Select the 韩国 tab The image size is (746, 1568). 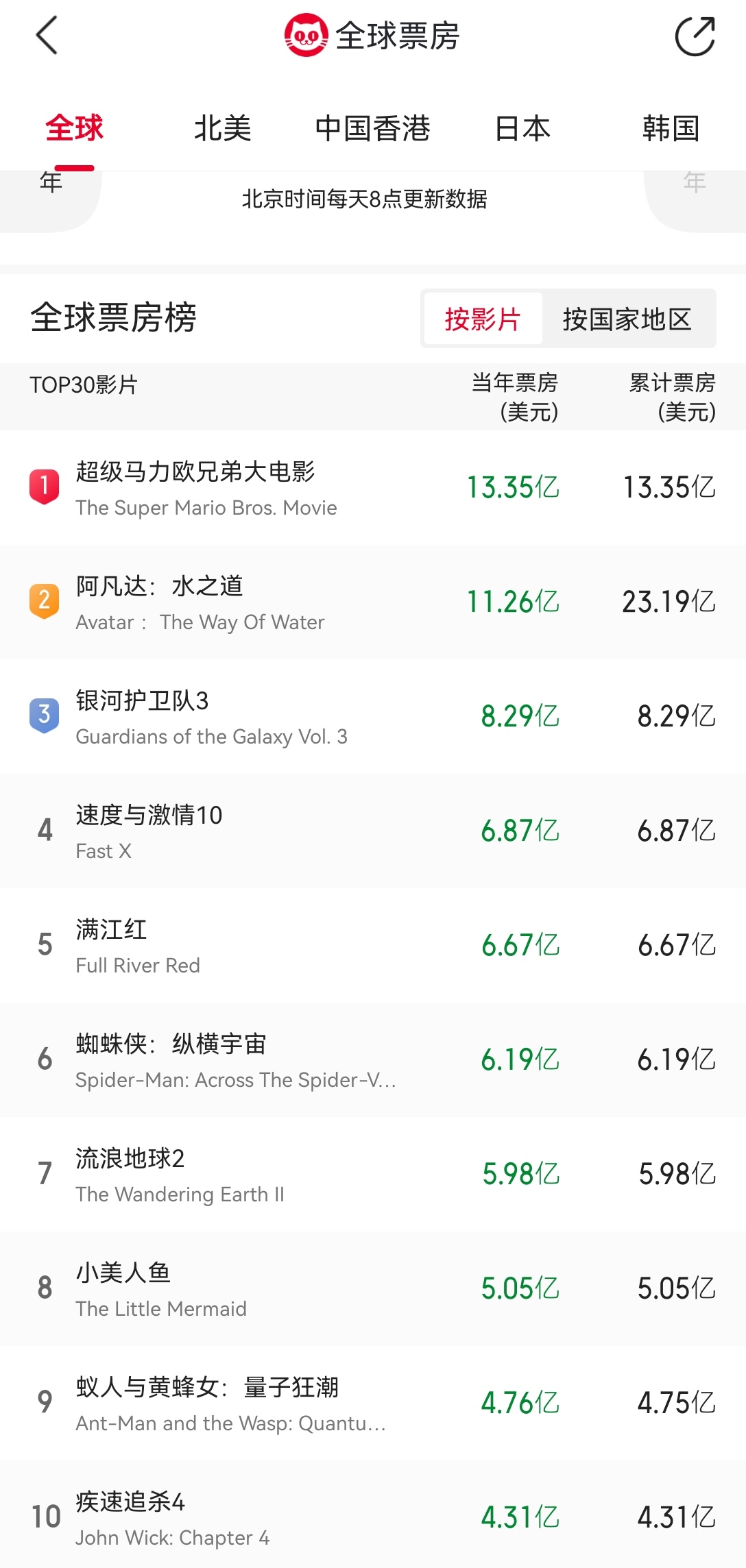(671, 128)
